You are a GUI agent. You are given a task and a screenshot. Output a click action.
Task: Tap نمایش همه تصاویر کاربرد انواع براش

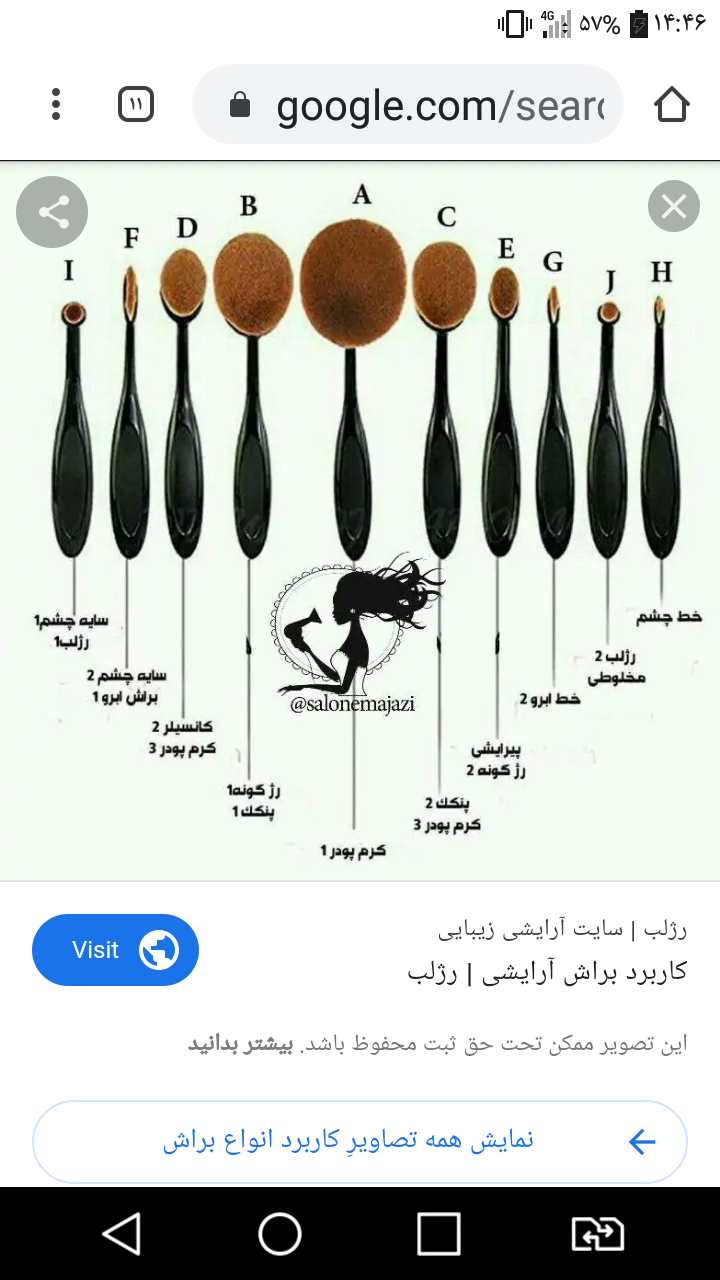tap(360, 1141)
